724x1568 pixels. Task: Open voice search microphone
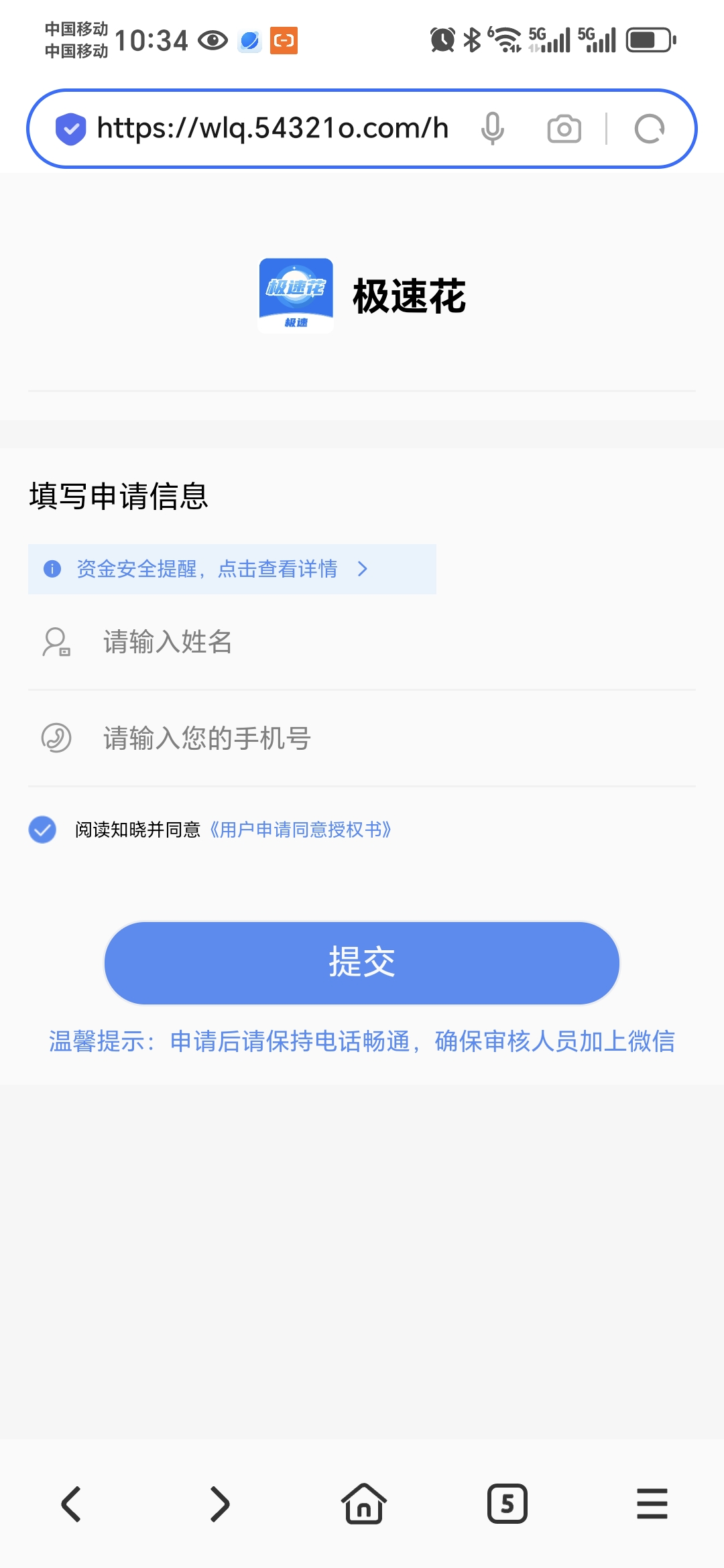(x=493, y=128)
